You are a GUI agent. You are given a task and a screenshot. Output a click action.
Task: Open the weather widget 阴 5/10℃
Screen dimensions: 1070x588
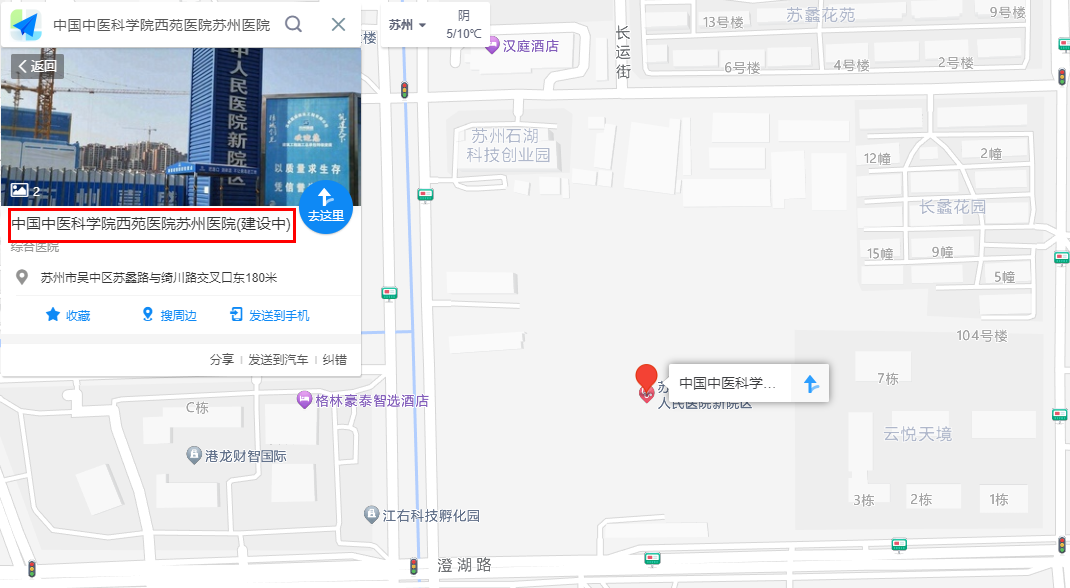tap(464, 24)
